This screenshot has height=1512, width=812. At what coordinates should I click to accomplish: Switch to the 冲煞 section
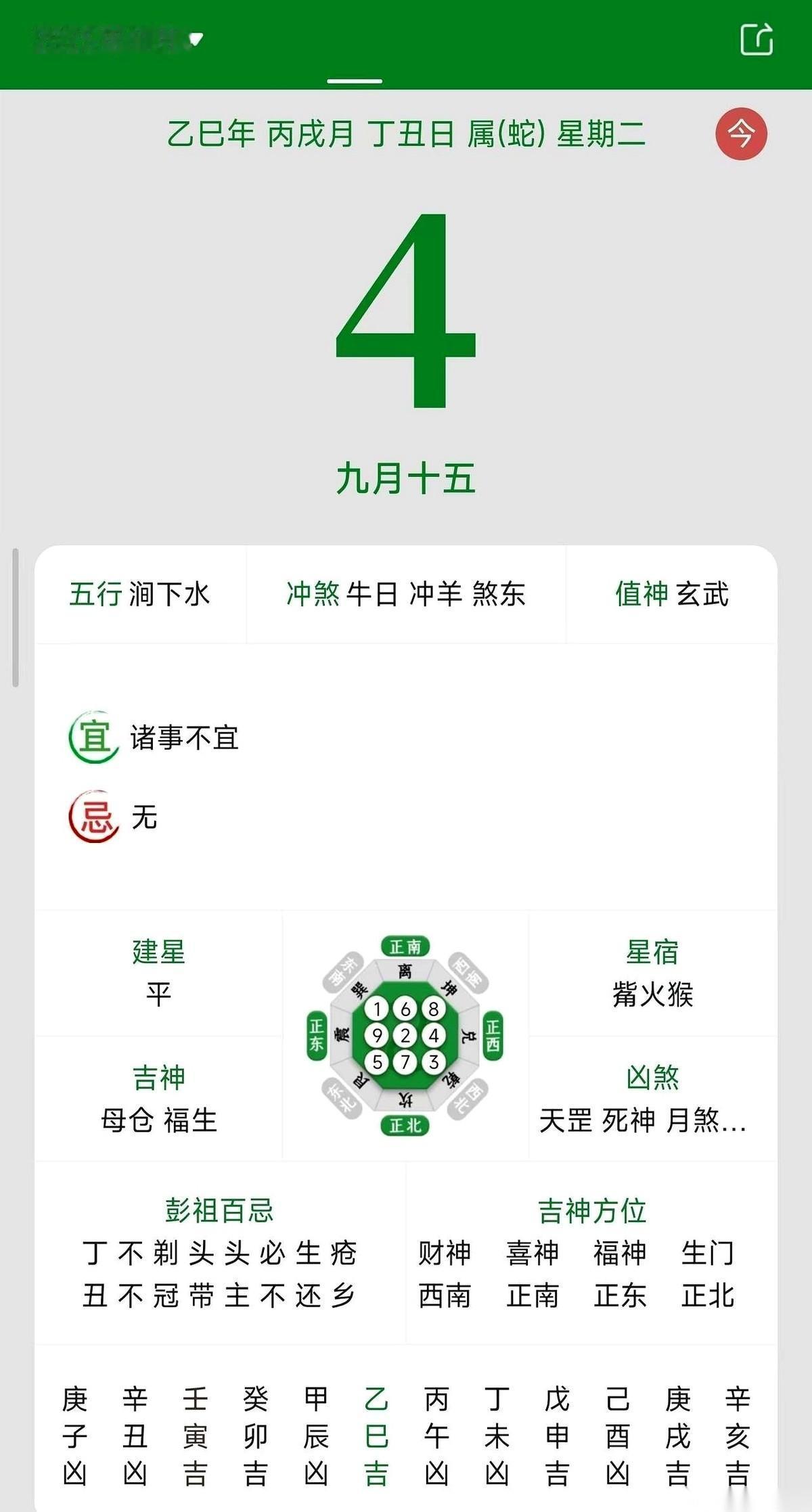pyautogui.click(x=406, y=597)
